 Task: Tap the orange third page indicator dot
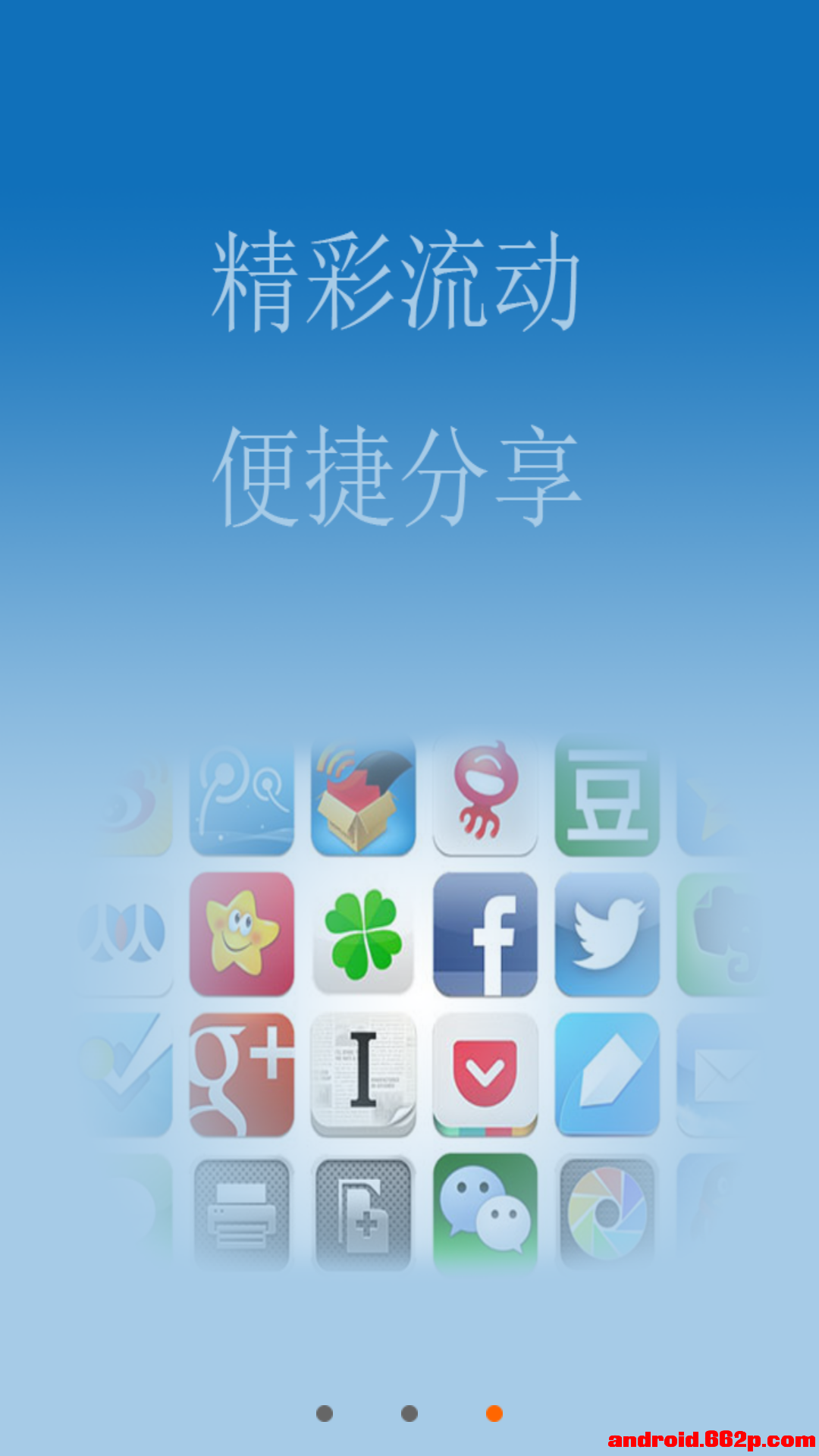click(494, 1414)
